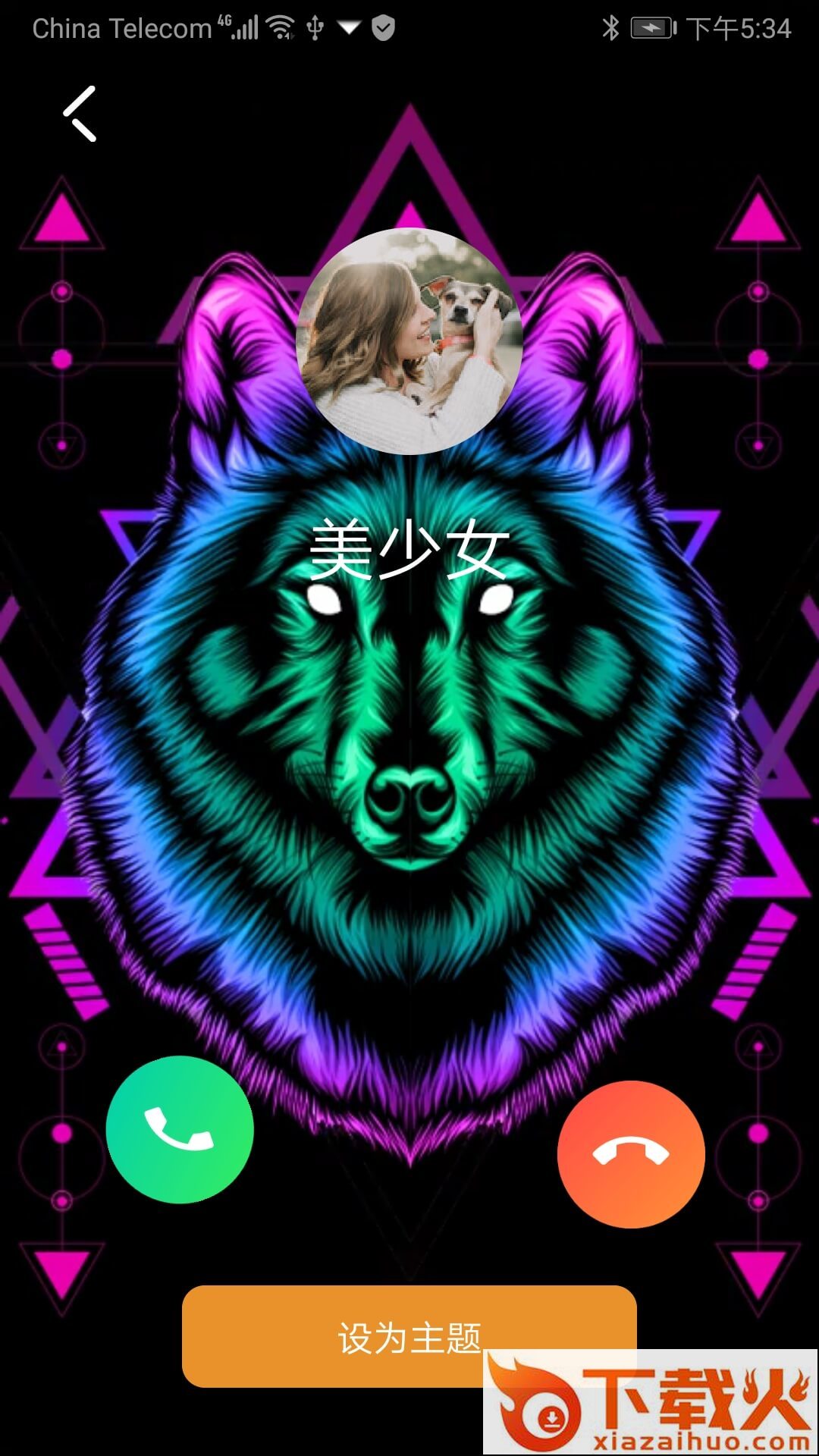Tap the red decline call button
819x1456 pixels.
point(631,1153)
